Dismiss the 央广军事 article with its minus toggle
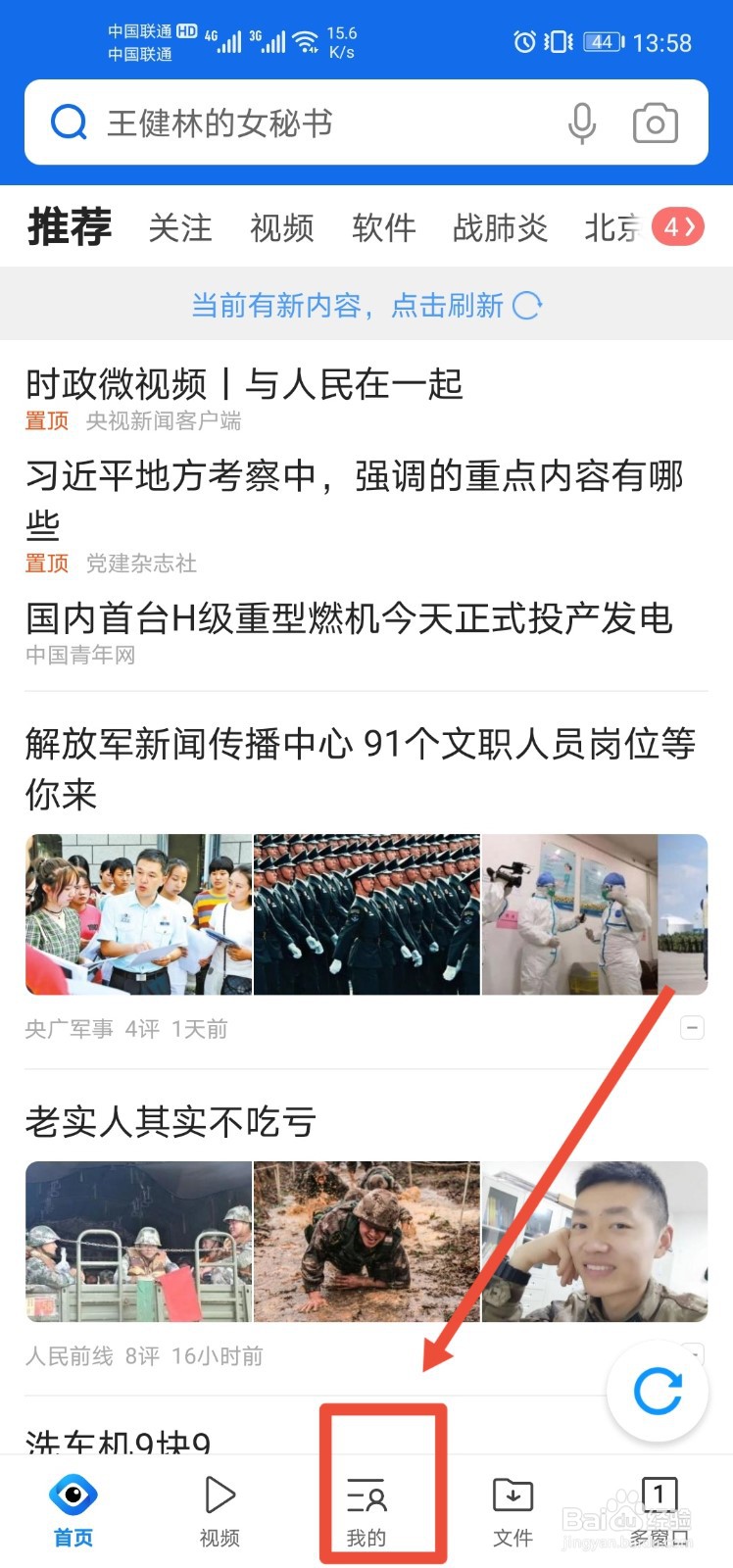Viewport: 733px width, 1568px height. (x=692, y=1027)
